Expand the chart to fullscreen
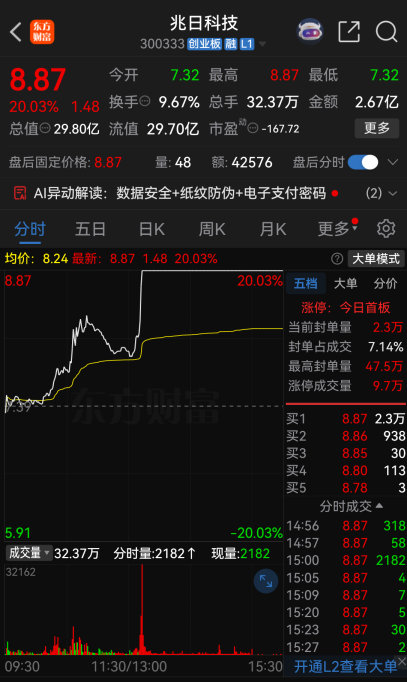The width and height of the screenshot is (407, 682). click(x=266, y=581)
